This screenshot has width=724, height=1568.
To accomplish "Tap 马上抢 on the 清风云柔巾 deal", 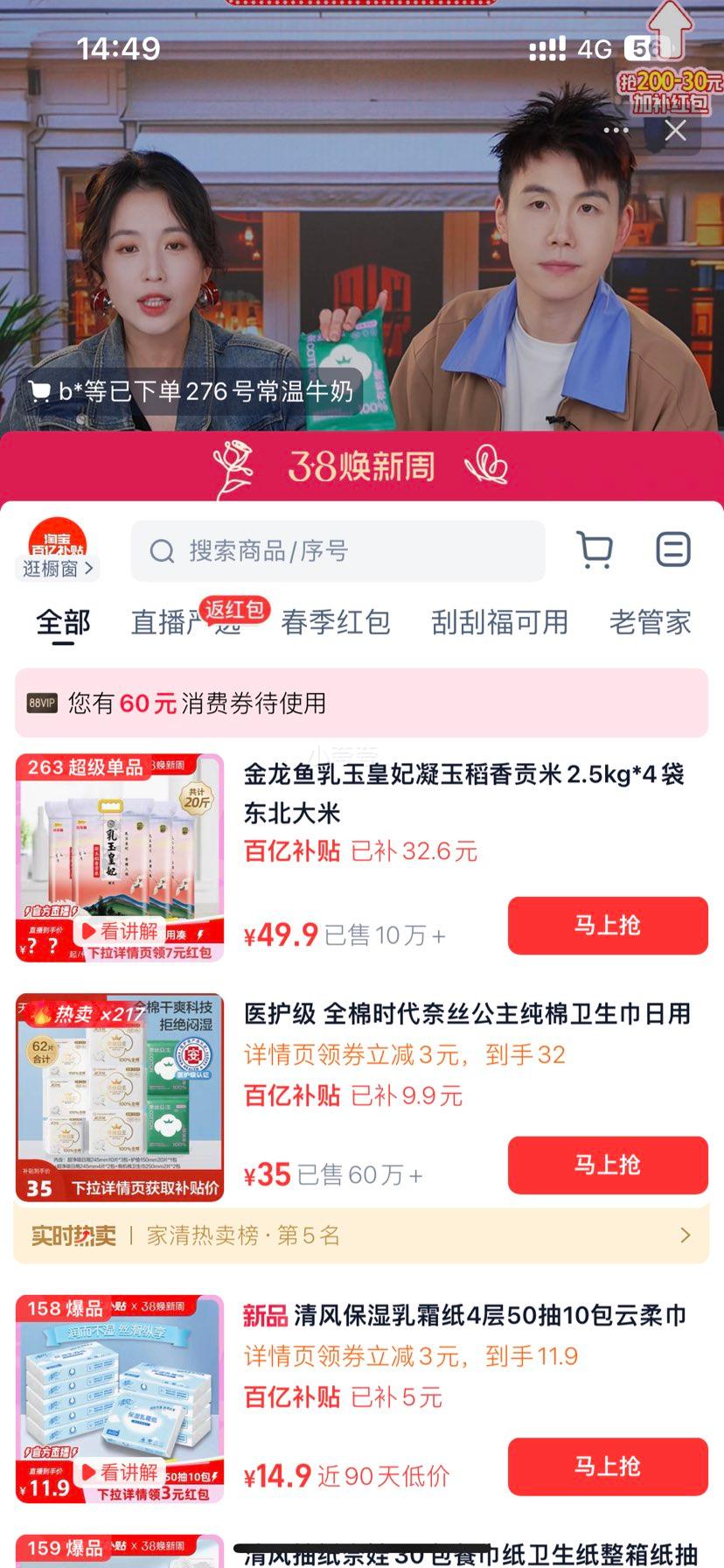I will coord(607,1466).
